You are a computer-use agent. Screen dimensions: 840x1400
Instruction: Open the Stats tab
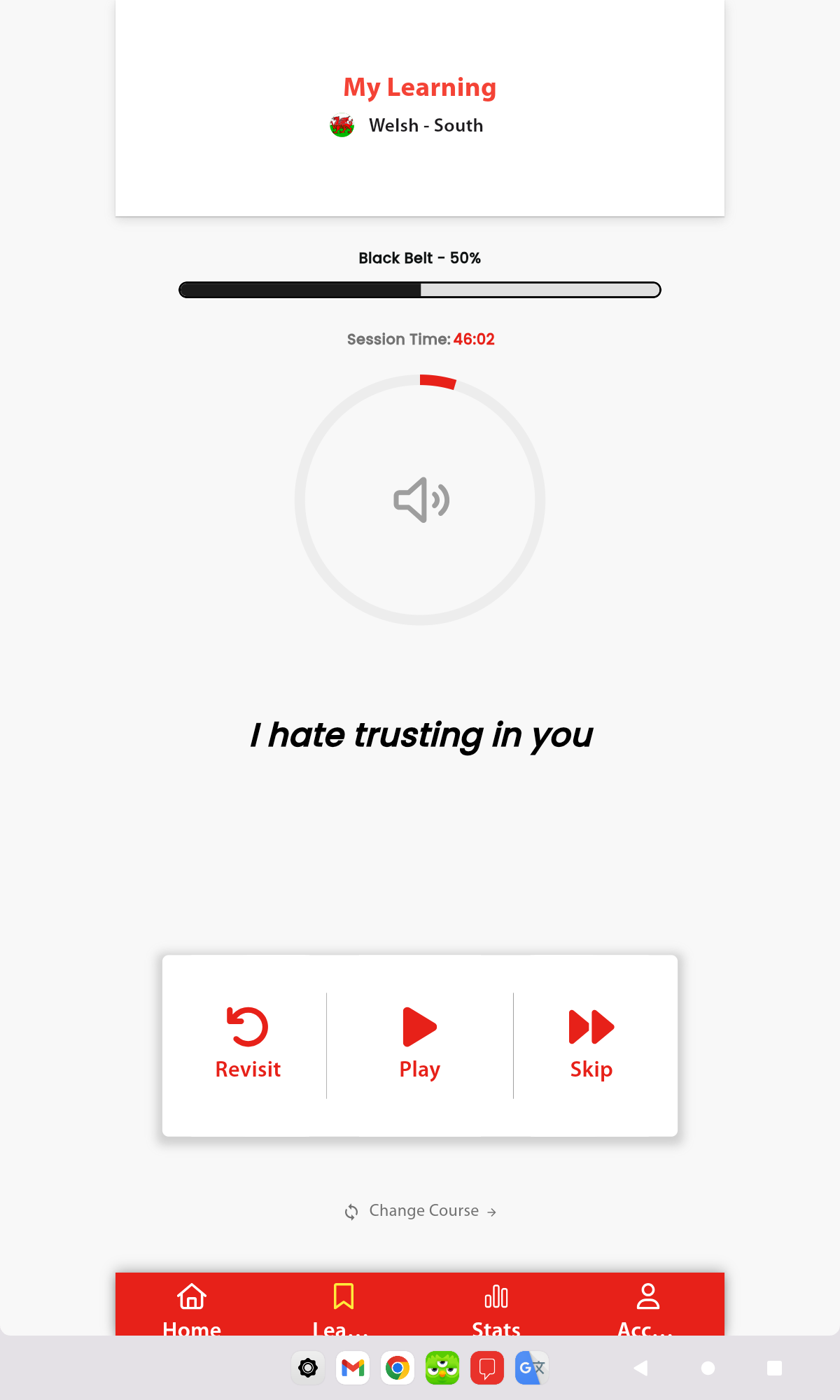[x=496, y=1308]
